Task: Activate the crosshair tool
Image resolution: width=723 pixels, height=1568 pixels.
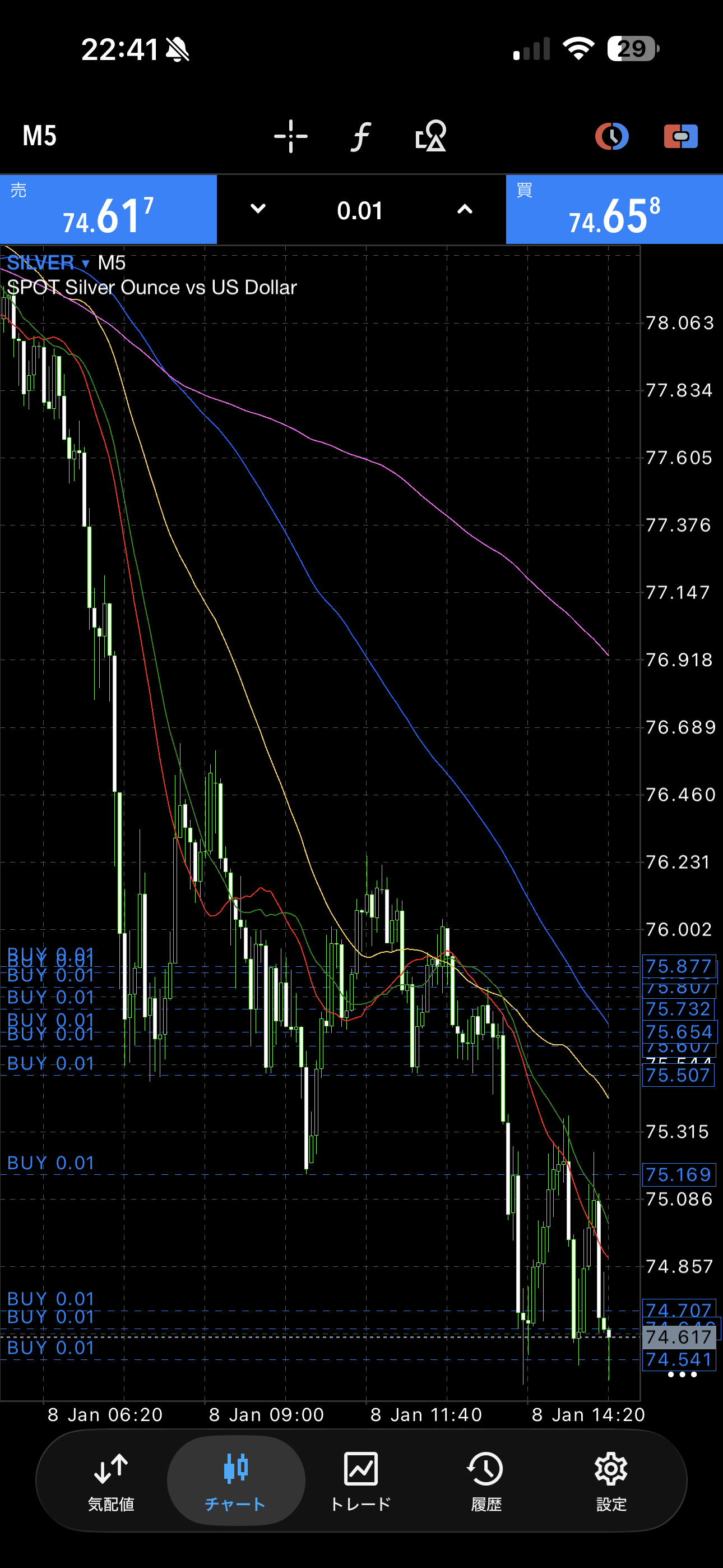Action: click(x=291, y=136)
